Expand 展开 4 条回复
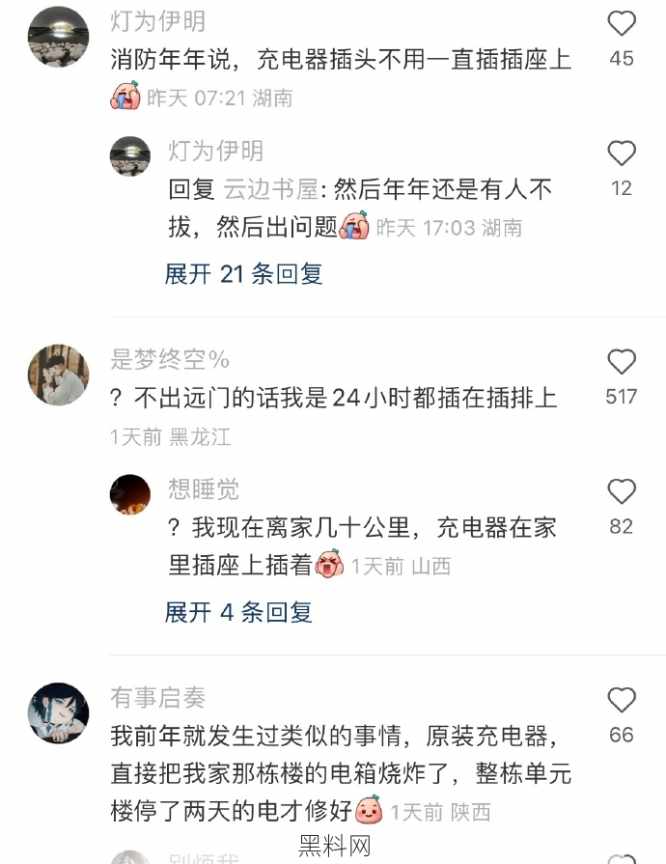The width and height of the screenshot is (666, 864). (x=238, y=612)
